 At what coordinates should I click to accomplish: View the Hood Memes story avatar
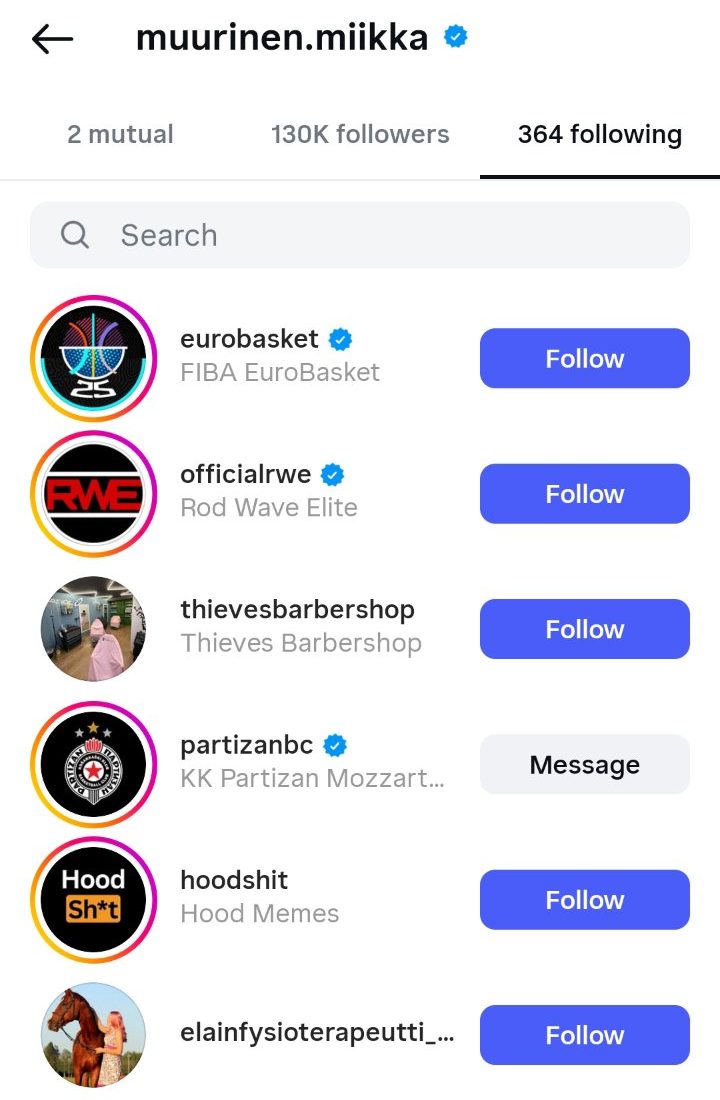pos(94,900)
